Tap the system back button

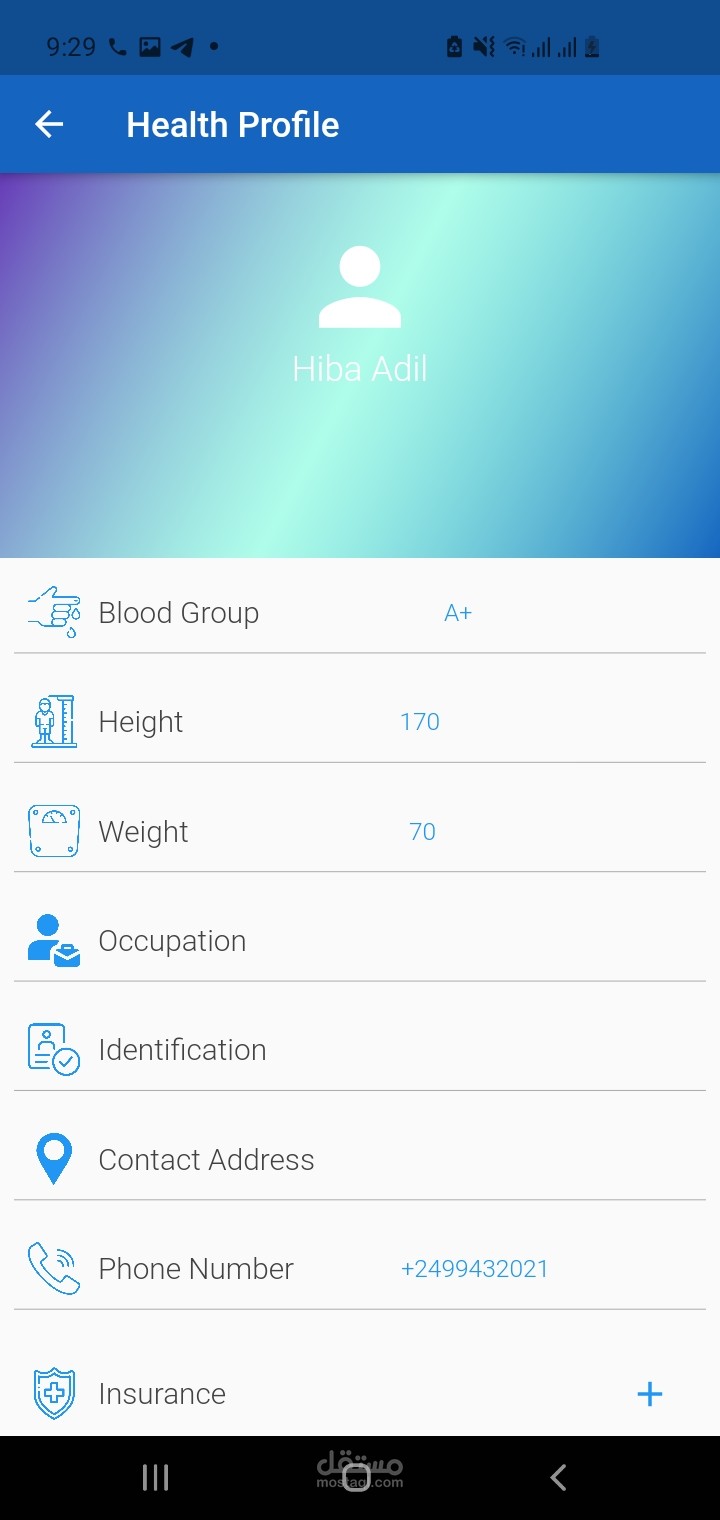pos(558,1477)
